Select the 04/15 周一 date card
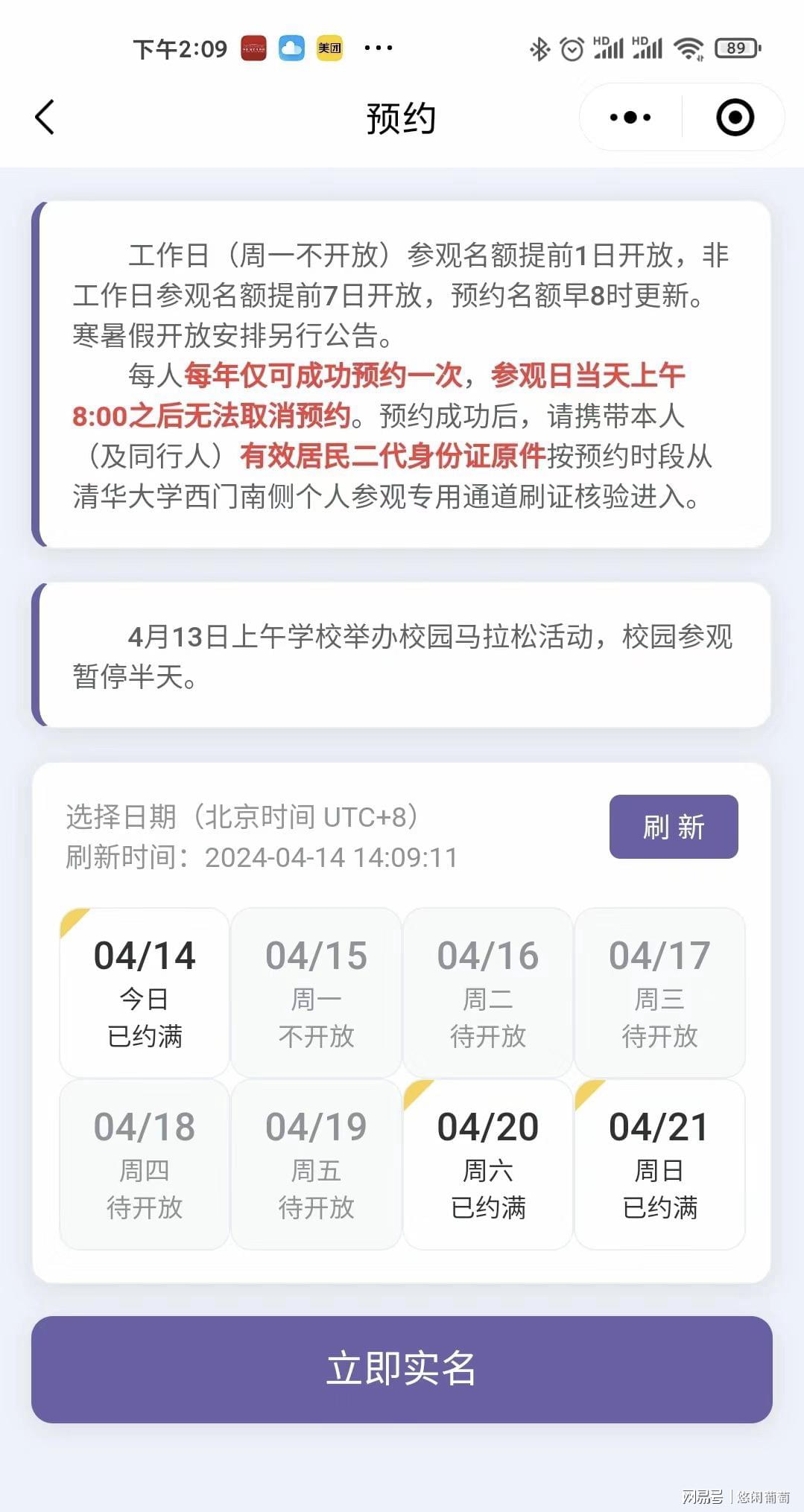 316,993
